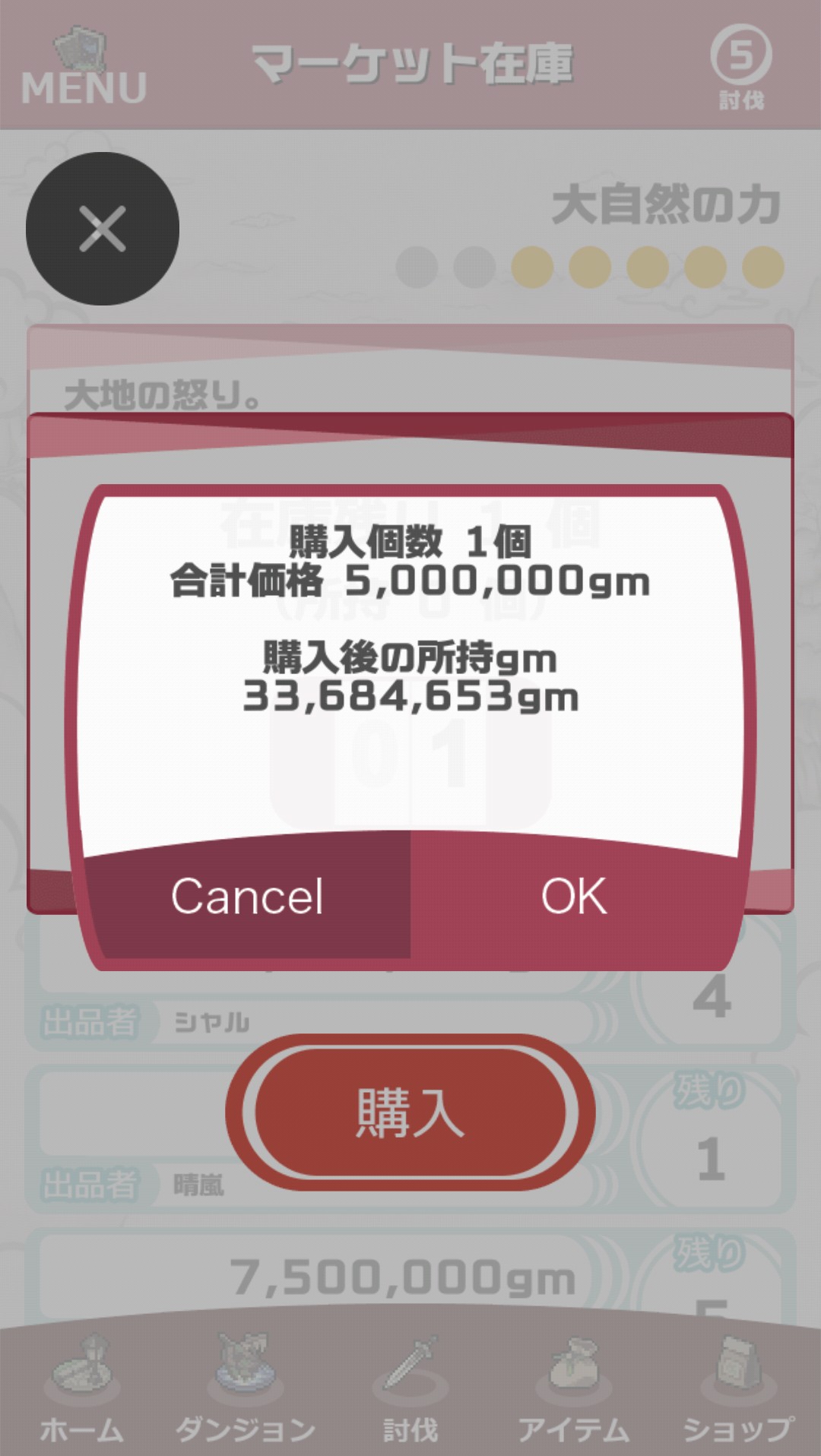821x1456 pixels.
Task: Open the 討伐 counter icon at top right
Action: point(740,67)
